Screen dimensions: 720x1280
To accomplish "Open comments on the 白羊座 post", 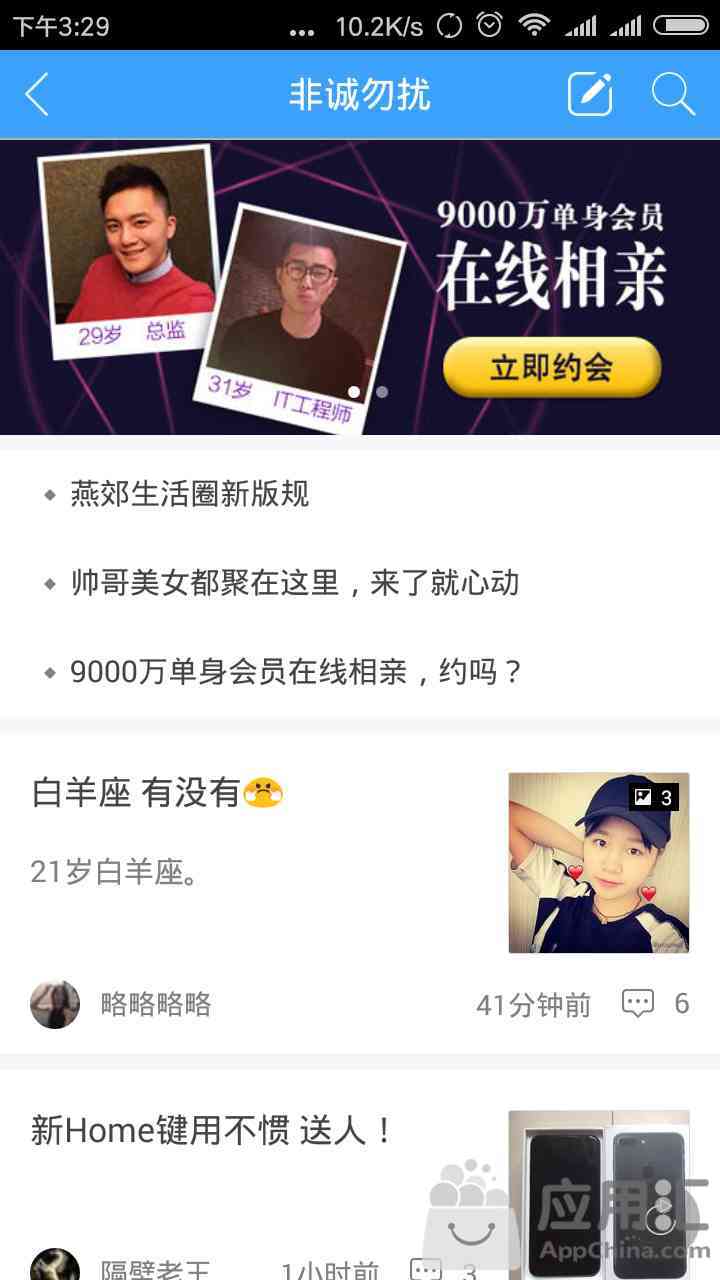I will click(655, 1004).
